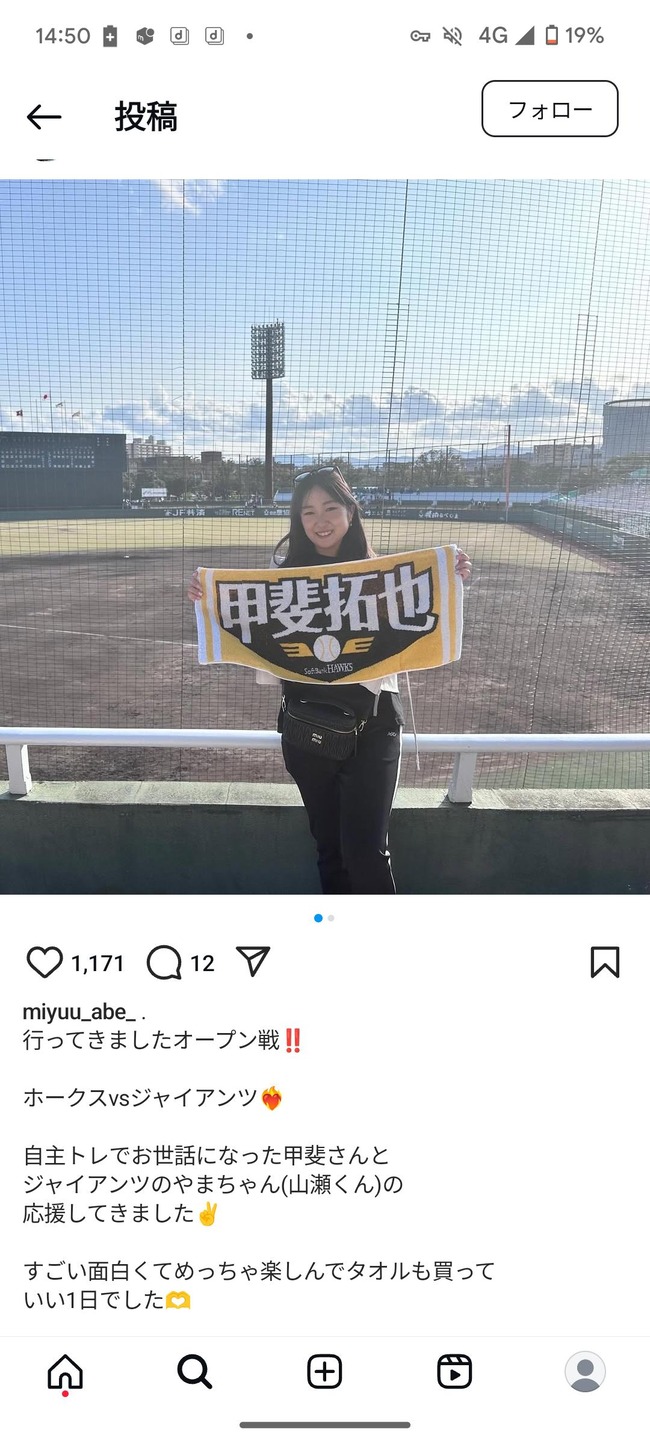Open the Search tab

point(194,1371)
